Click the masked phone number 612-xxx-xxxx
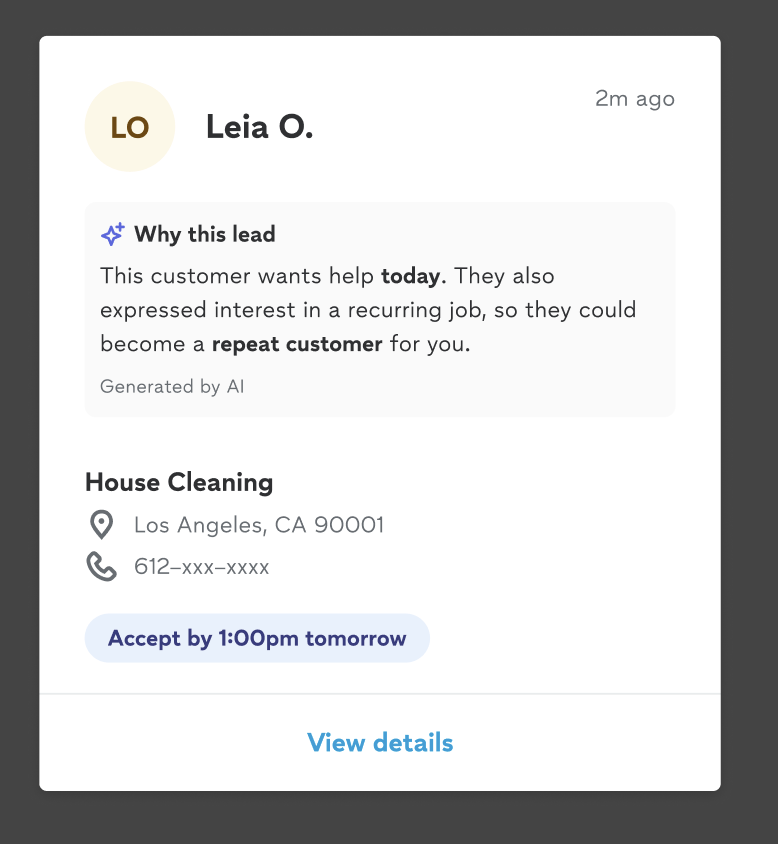Screen dimensions: 778x844 [x=202, y=566]
